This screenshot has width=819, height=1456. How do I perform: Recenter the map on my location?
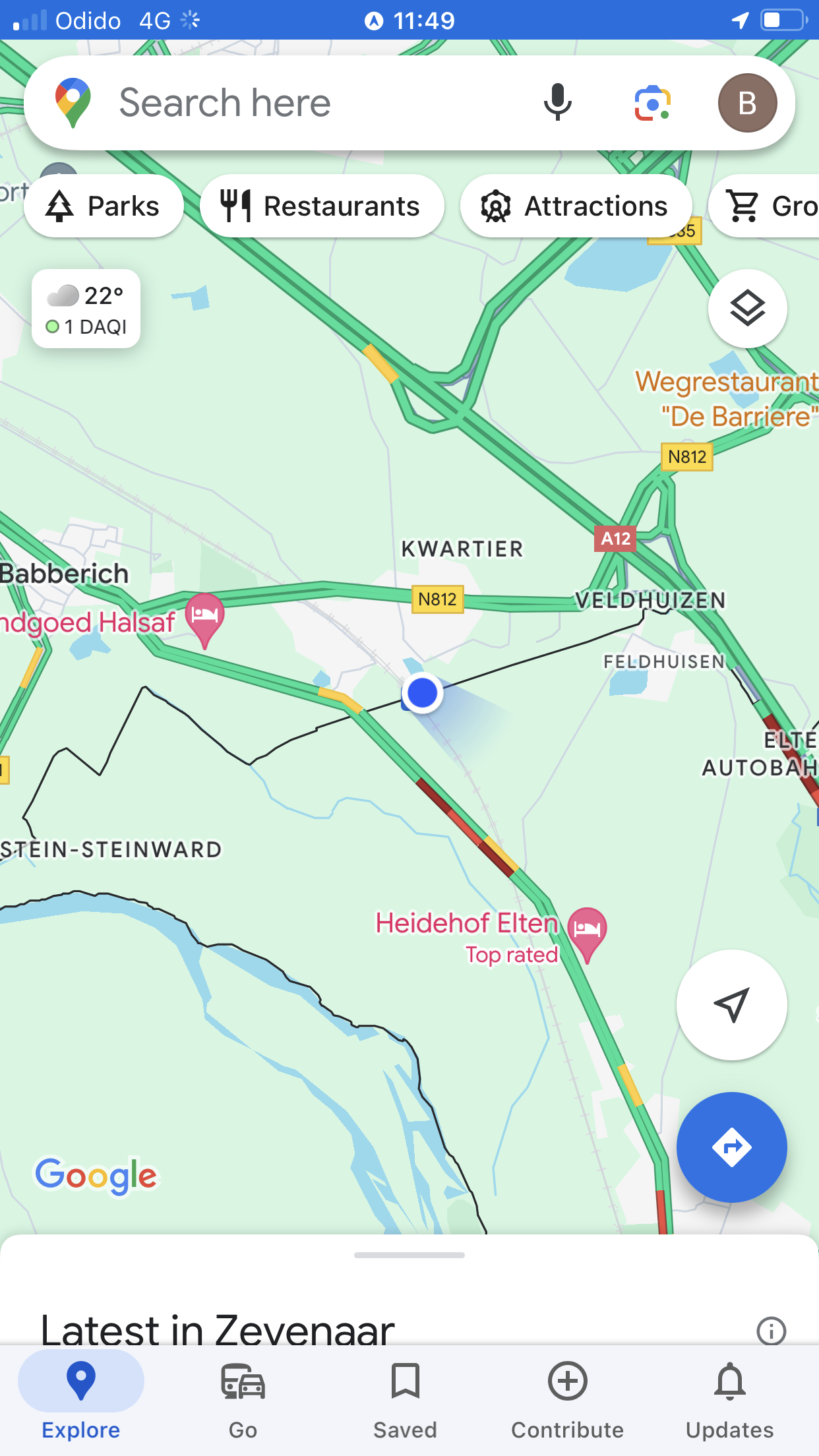tap(731, 1004)
